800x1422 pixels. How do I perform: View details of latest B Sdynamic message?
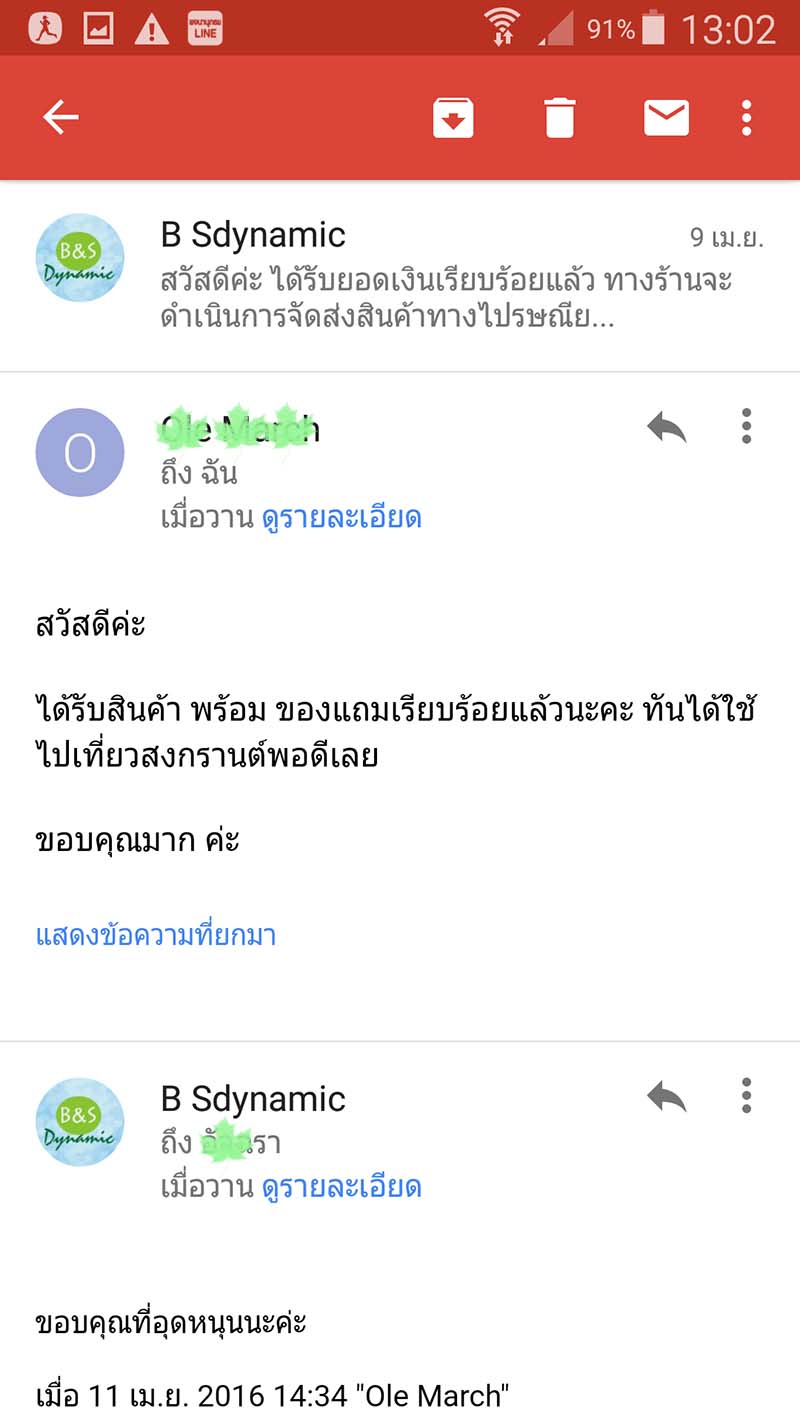[x=341, y=1187]
